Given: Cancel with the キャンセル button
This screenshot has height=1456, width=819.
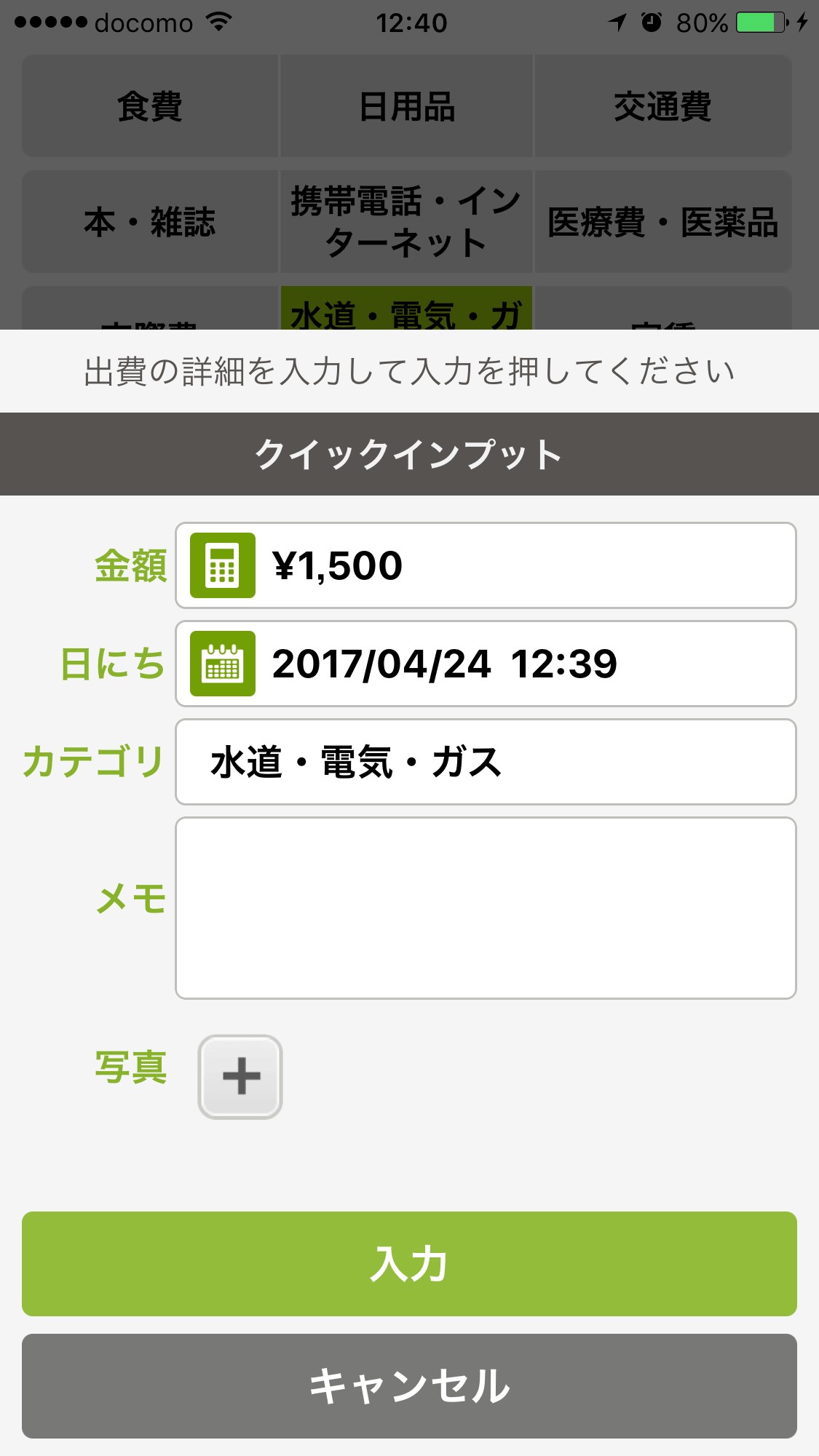Looking at the screenshot, I should coord(409,1385).
